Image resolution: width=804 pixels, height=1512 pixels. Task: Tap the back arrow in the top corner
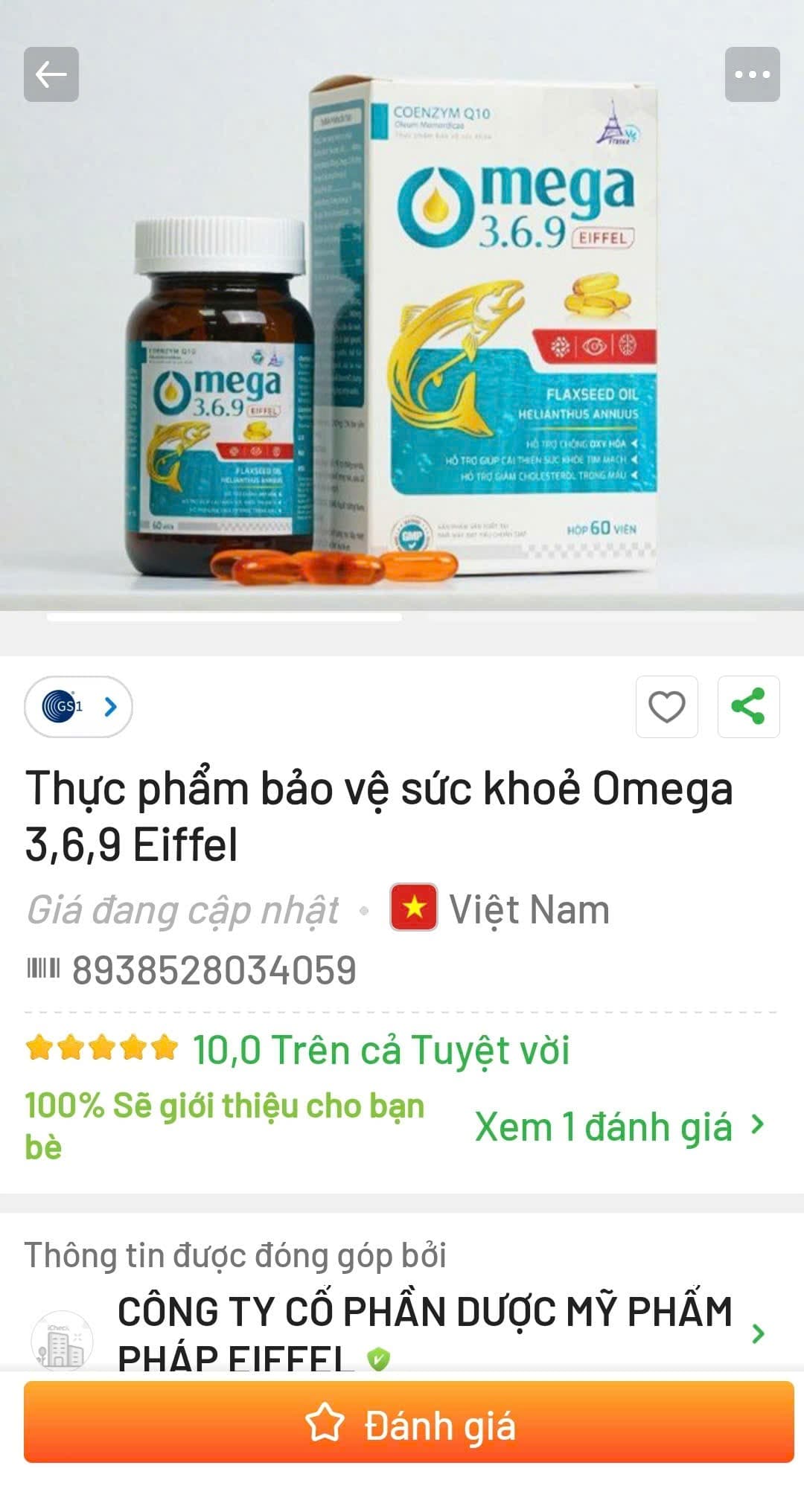point(49,74)
